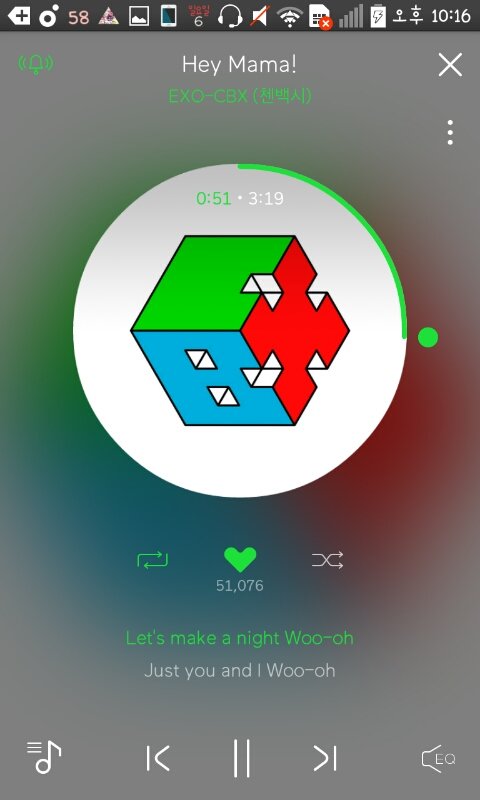Tap the green progress knob on the ring
The width and height of the screenshot is (480, 800).
click(428, 337)
